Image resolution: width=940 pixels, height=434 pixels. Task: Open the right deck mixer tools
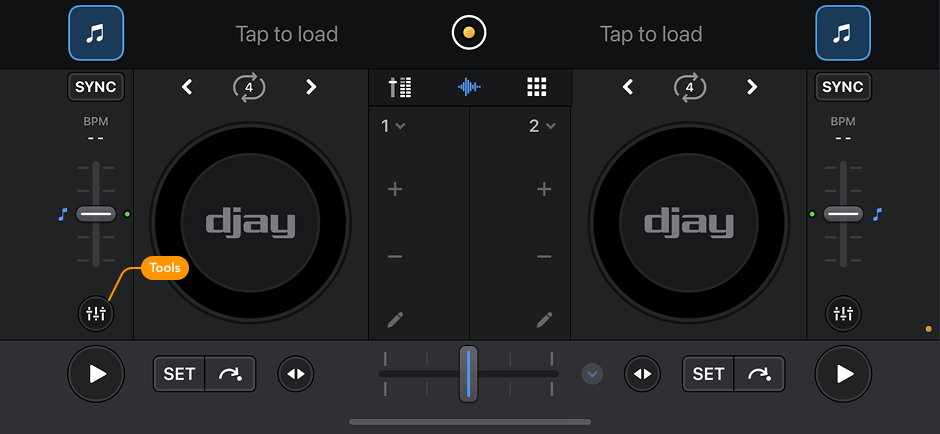[843, 314]
